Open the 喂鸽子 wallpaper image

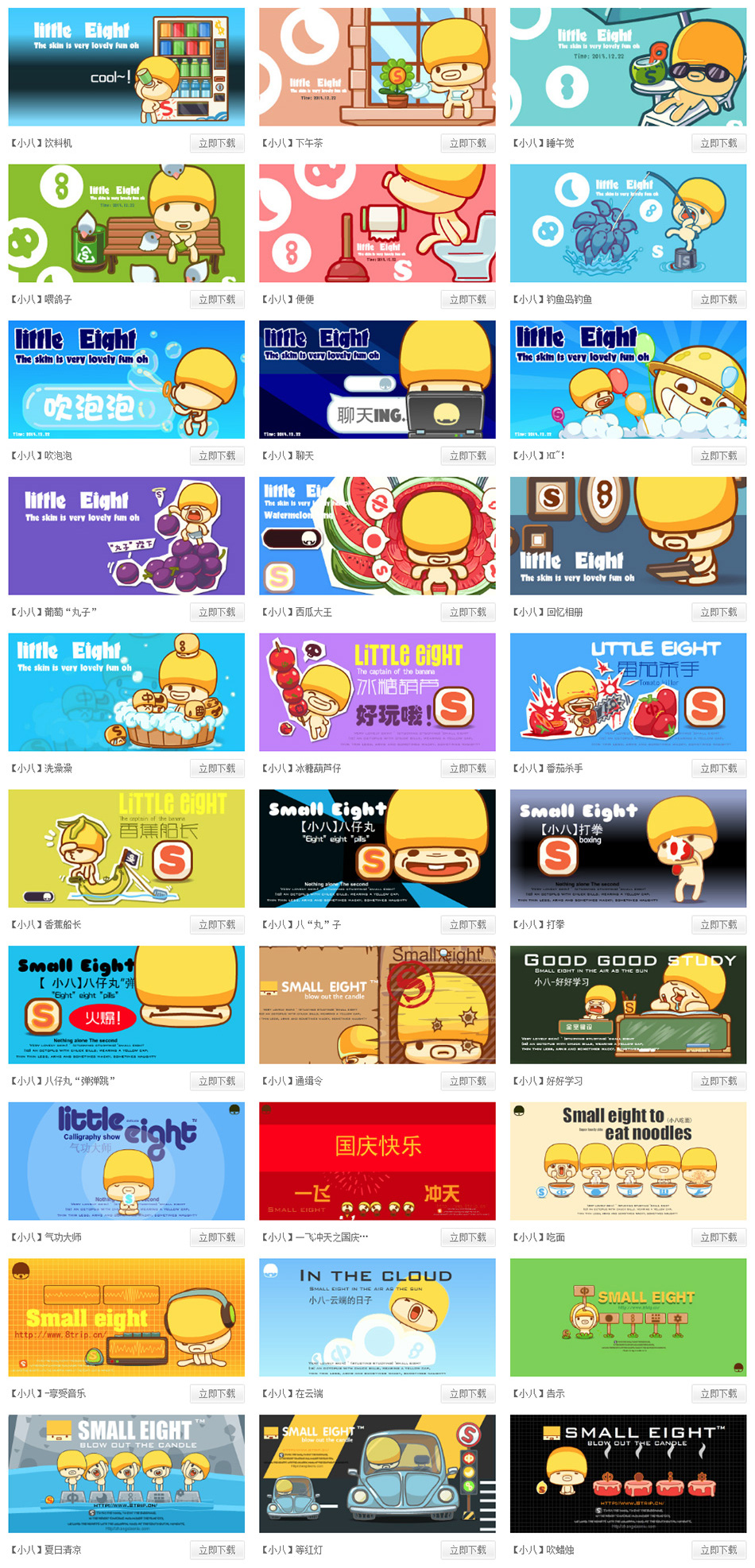pyautogui.click(x=126, y=223)
